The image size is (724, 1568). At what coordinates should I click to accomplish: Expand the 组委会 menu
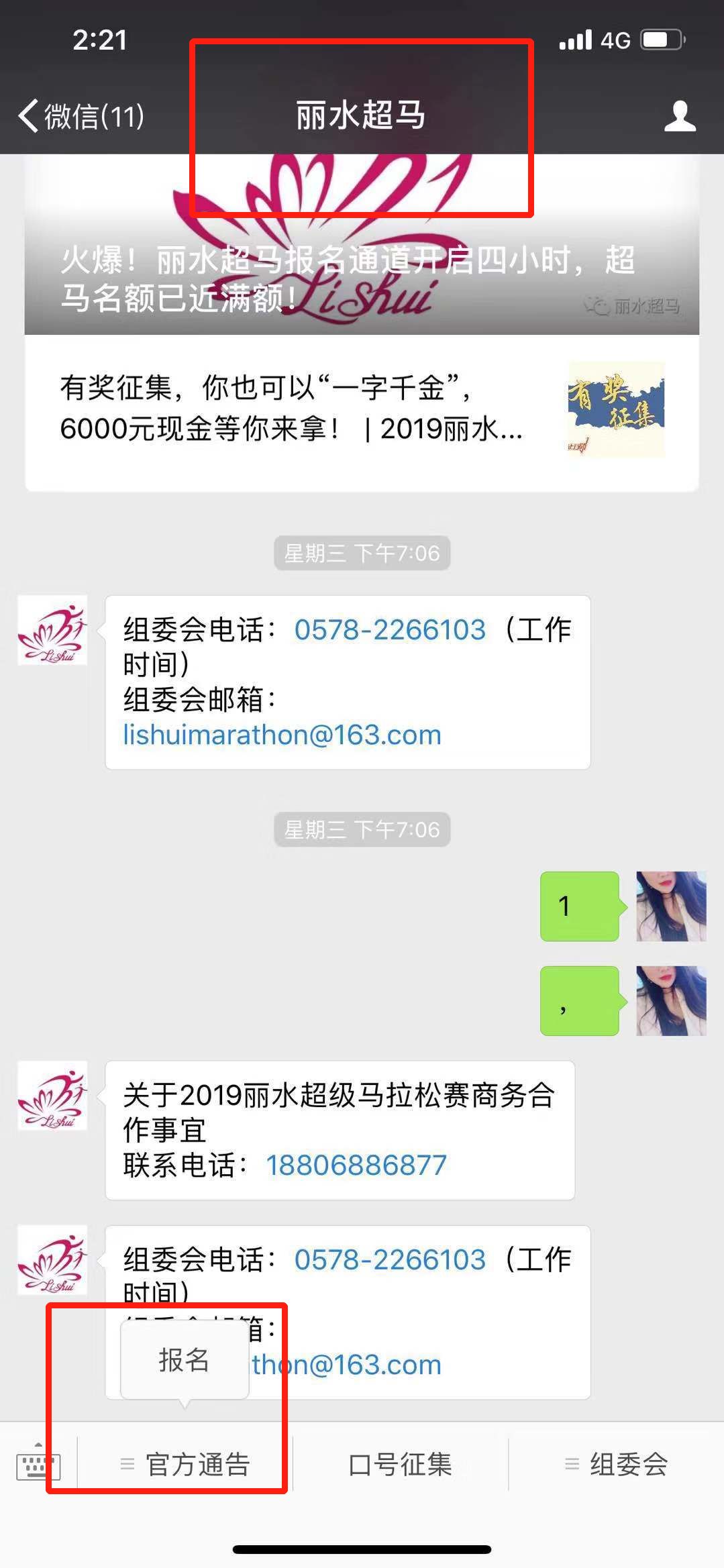616,1464
